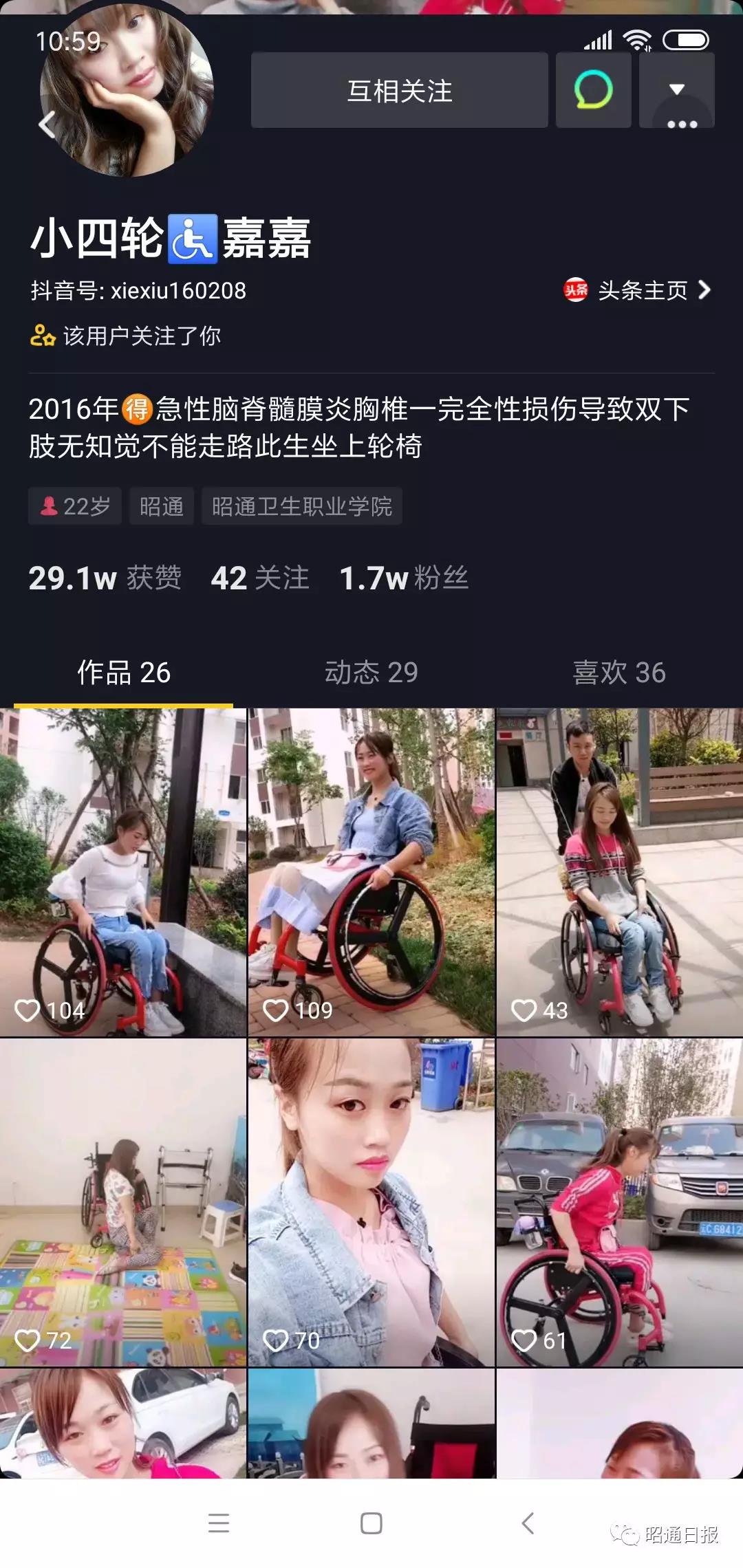Go back using the top-left arrow
Viewport: 743px width, 1568px height.
pyautogui.click(x=47, y=125)
